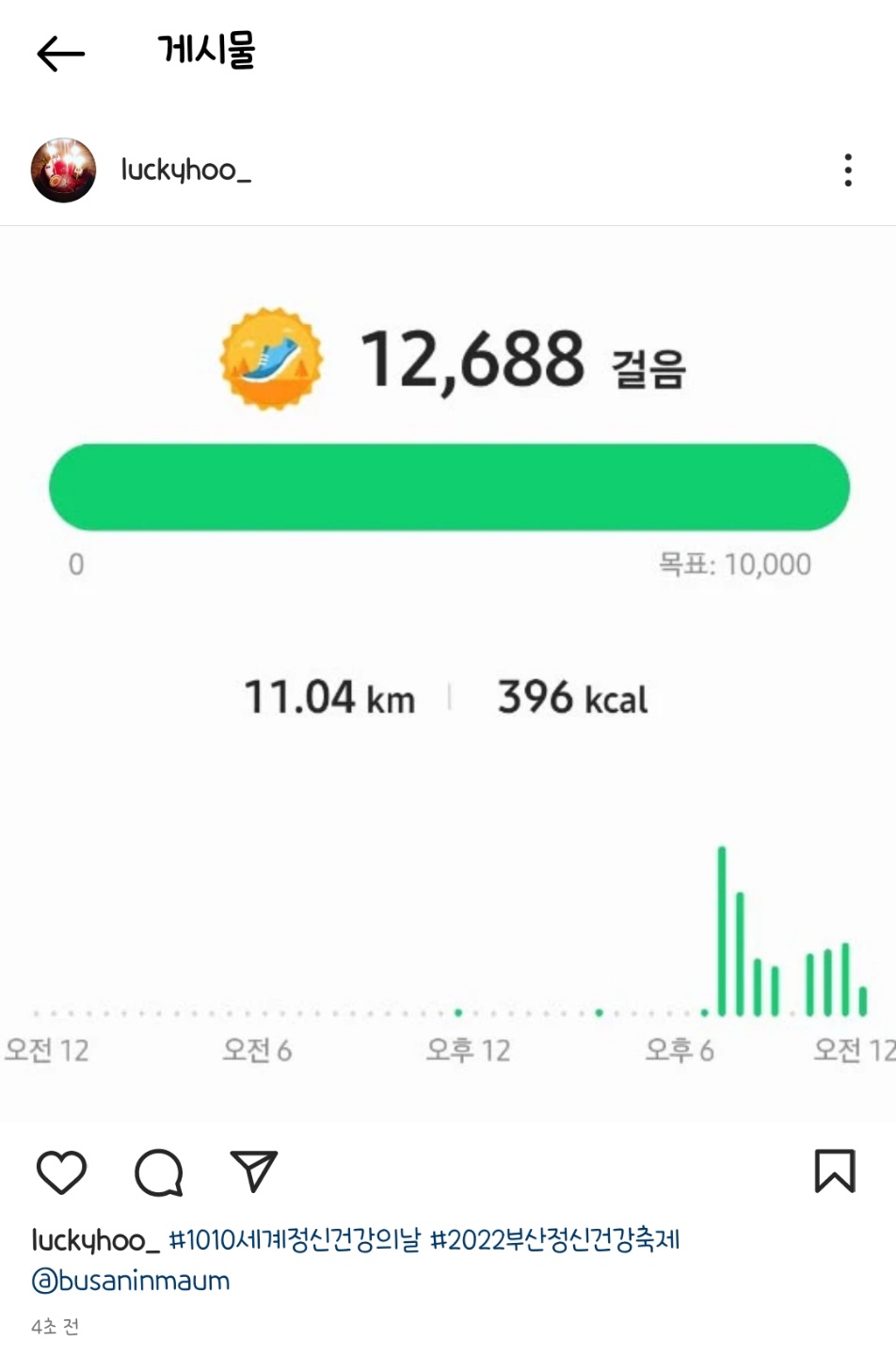Visit the @busaninmaum mention
The width and height of the screenshot is (896, 1356).
(x=131, y=1282)
